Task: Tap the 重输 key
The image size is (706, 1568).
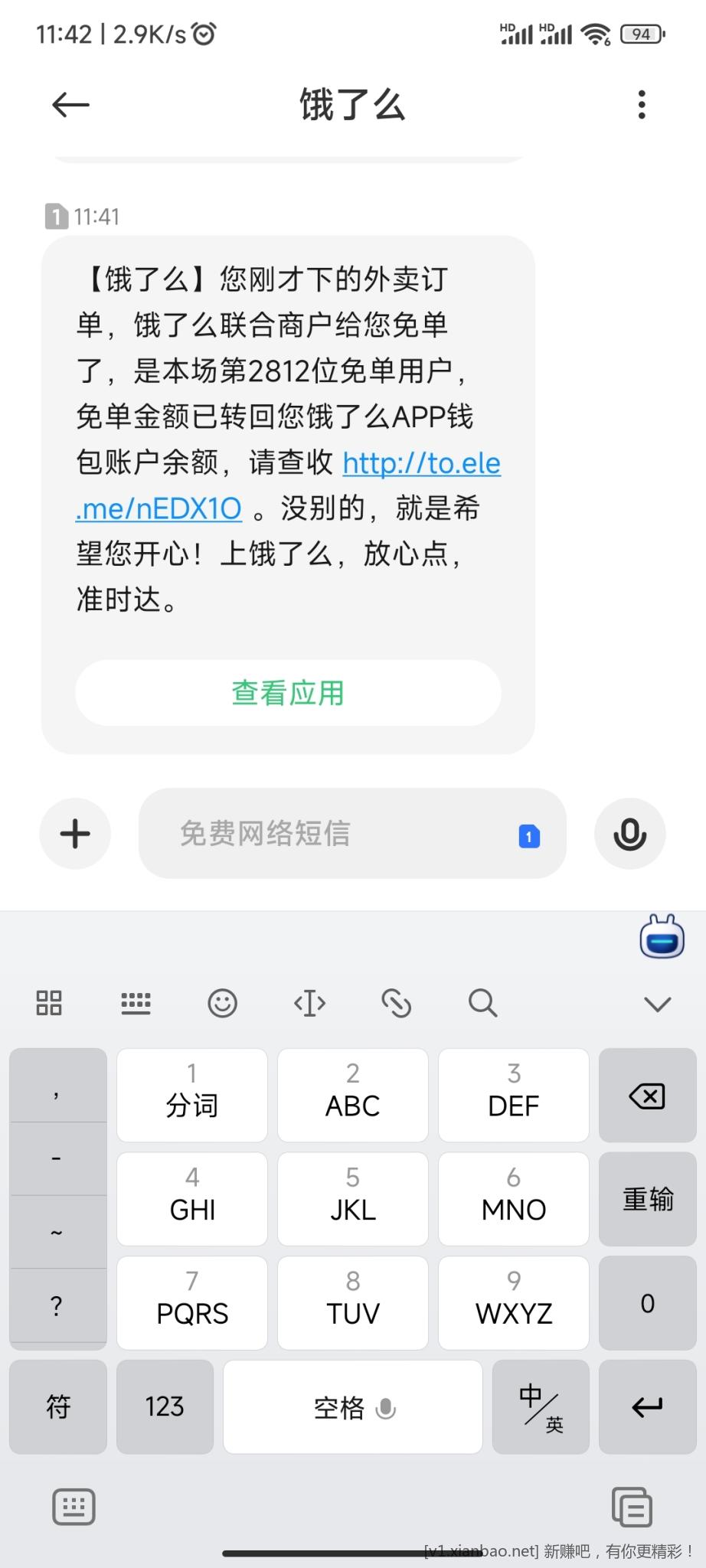Action: (647, 1199)
